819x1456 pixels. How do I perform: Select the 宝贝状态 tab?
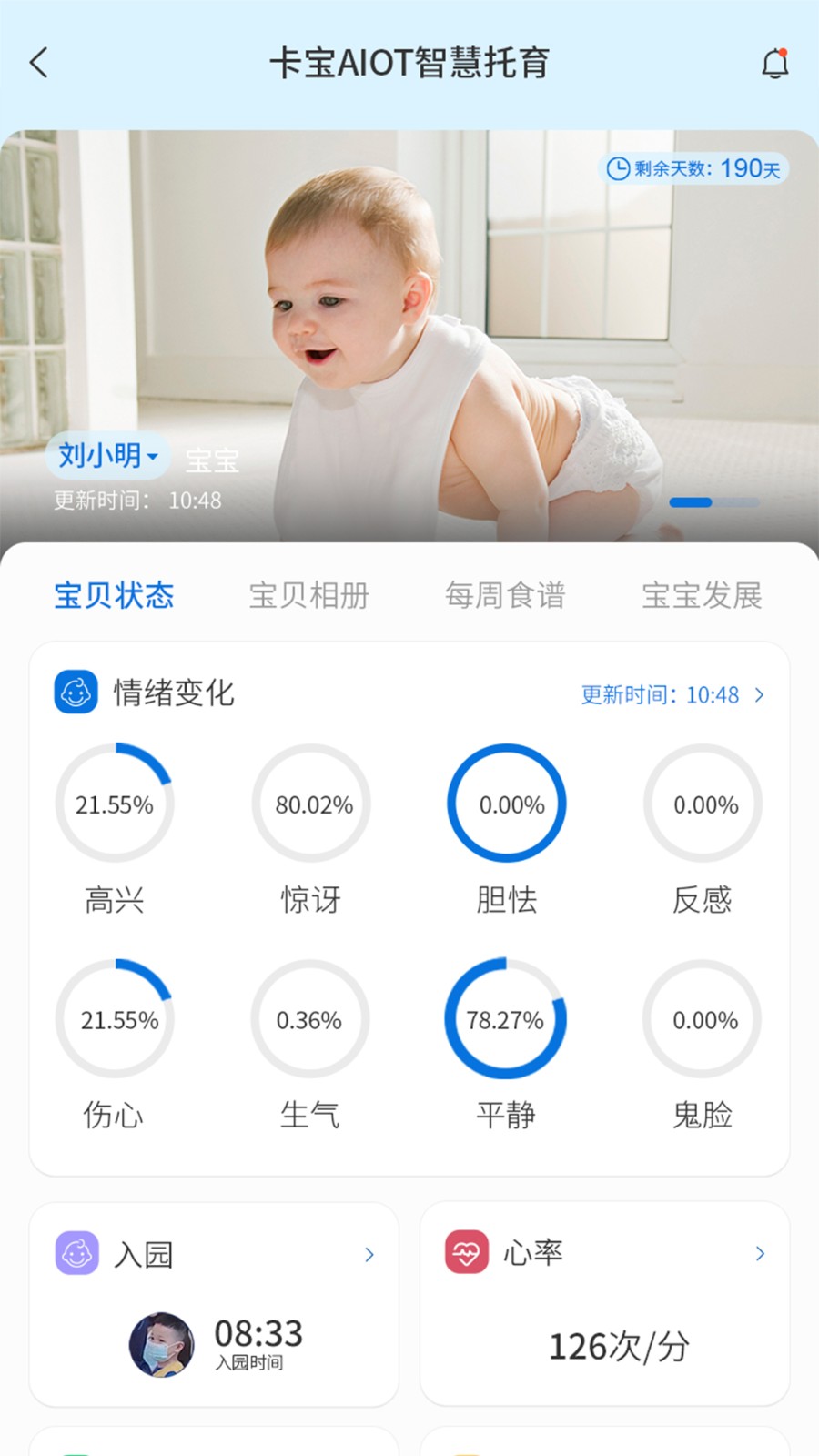click(x=114, y=596)
